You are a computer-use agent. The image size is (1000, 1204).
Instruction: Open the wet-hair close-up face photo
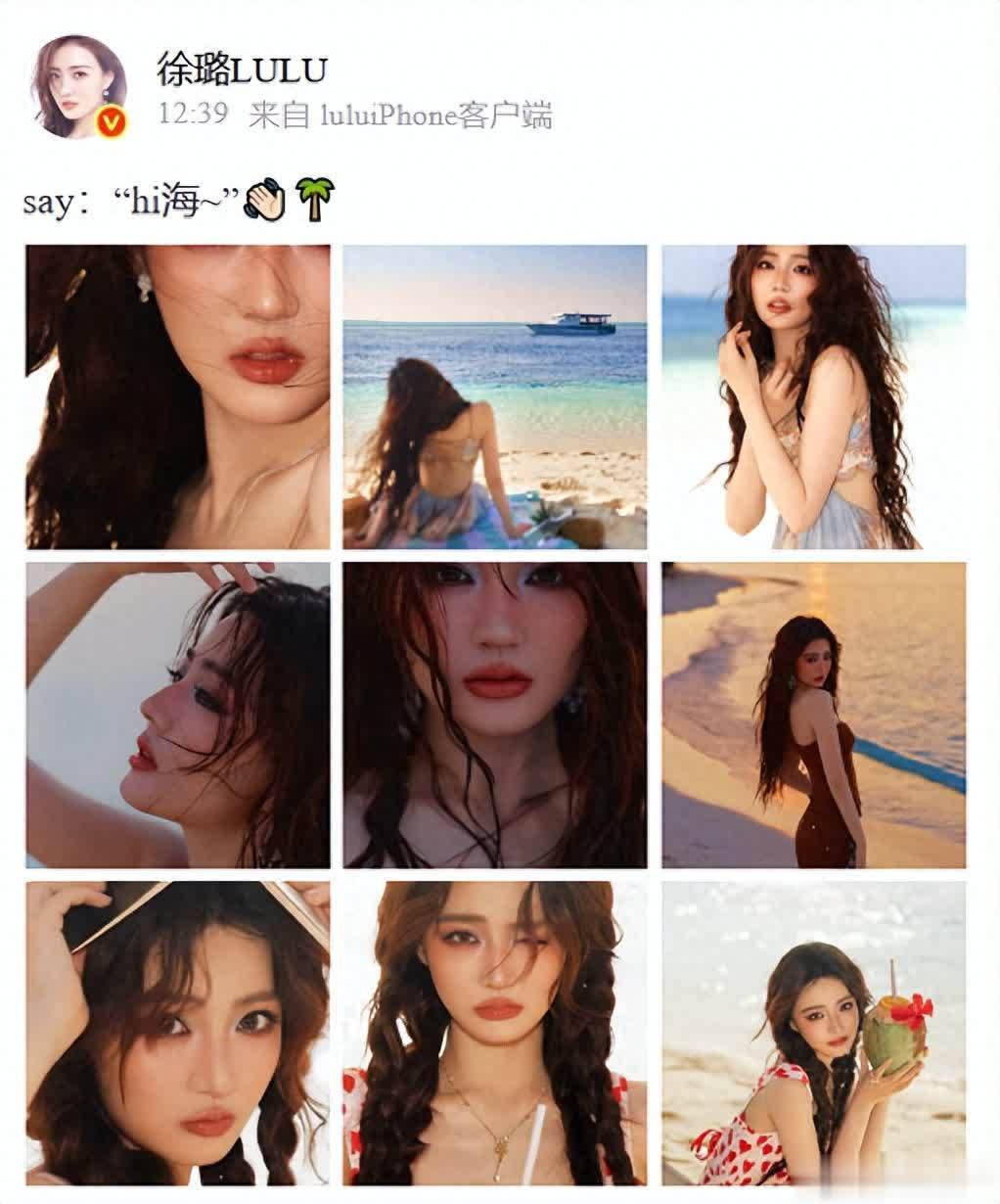pyautogui.click(x=495, y=715)
